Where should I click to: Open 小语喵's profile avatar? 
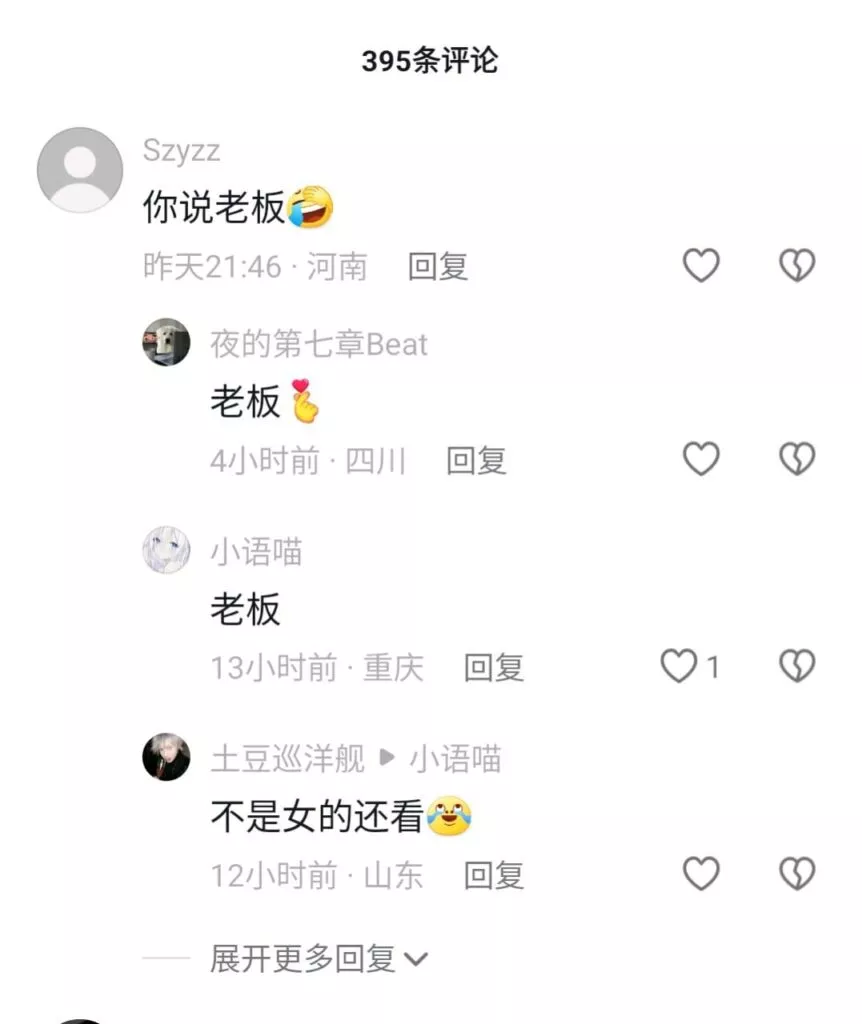(x=166, y=551)
